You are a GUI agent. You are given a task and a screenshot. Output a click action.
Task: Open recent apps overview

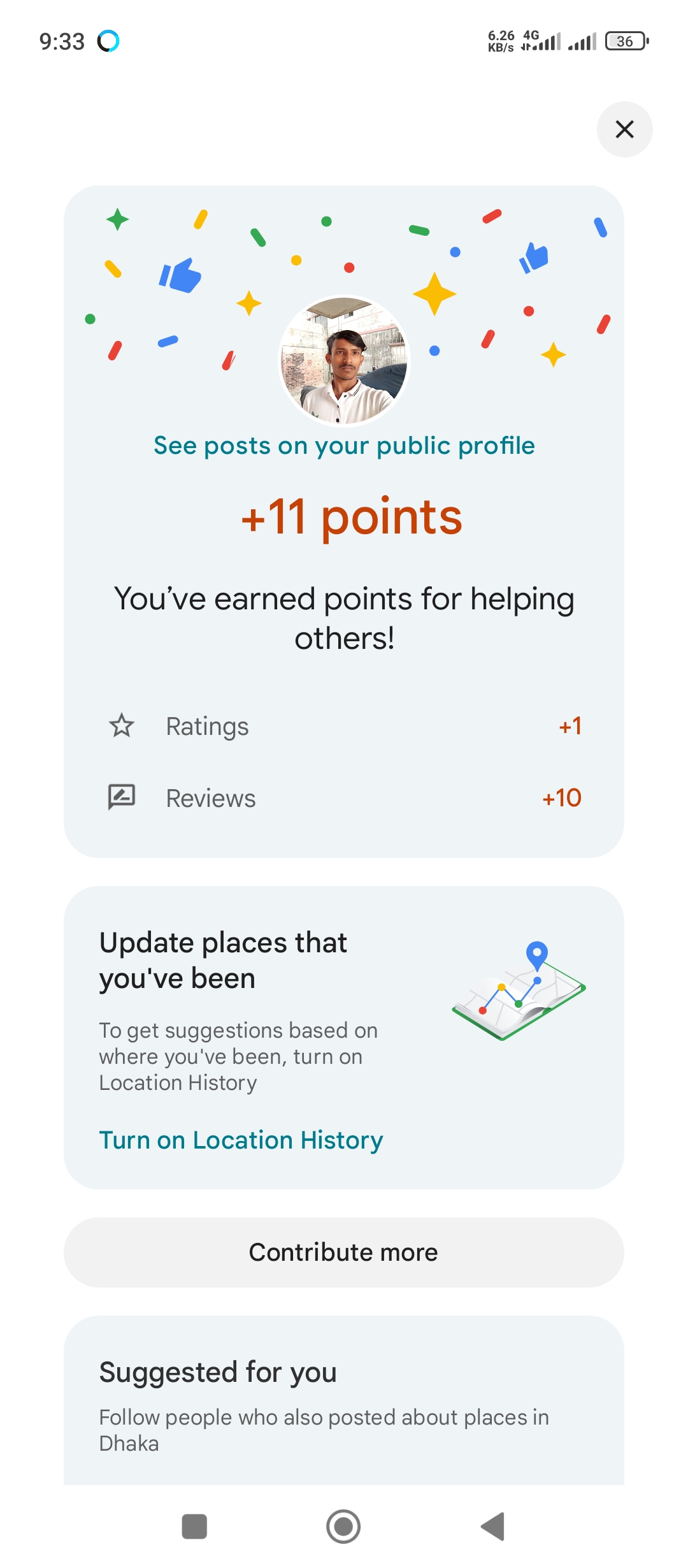point(194,1527)
